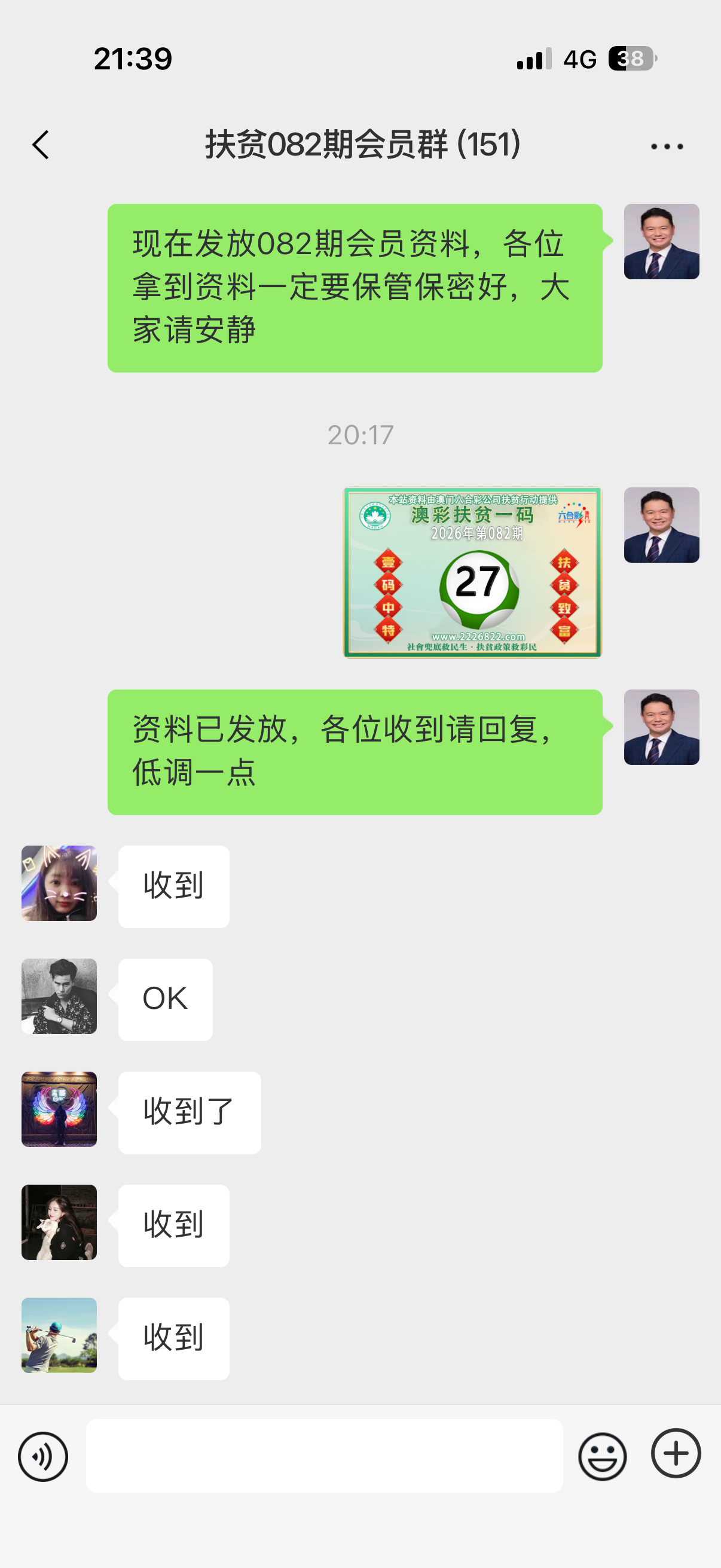The height and width of the screenshot is (1568, 721).
Task: Tap the signal strength bars
Action: click(x=531, y=59)
